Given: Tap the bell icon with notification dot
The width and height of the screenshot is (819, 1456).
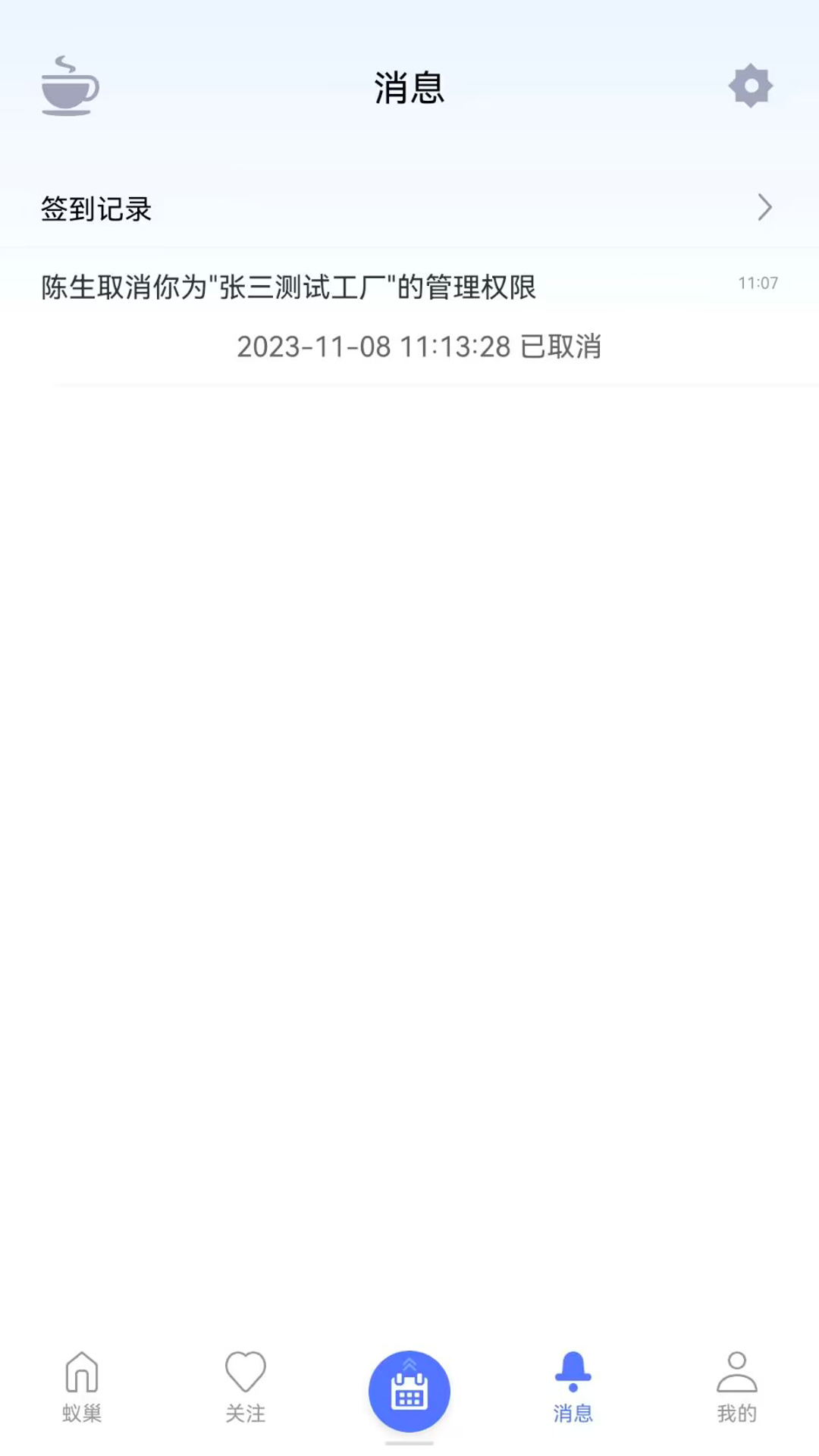Looking at the screenshot, I should tap(573, 1373).
